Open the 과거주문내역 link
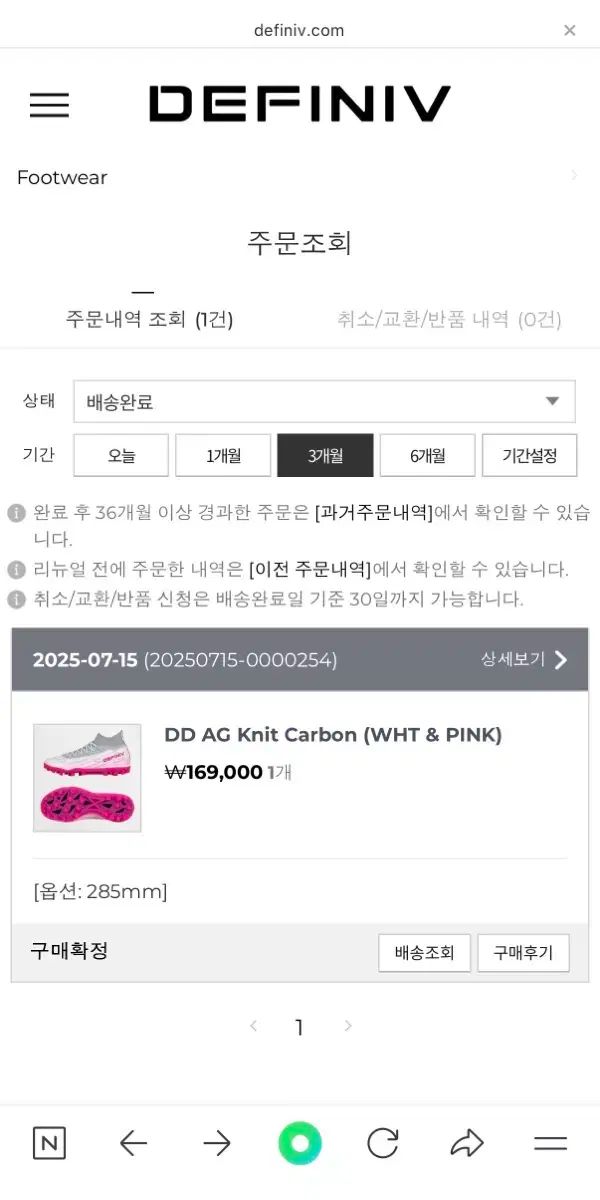600x1200 pixels. pyautogui.click(x=374, y=513)
